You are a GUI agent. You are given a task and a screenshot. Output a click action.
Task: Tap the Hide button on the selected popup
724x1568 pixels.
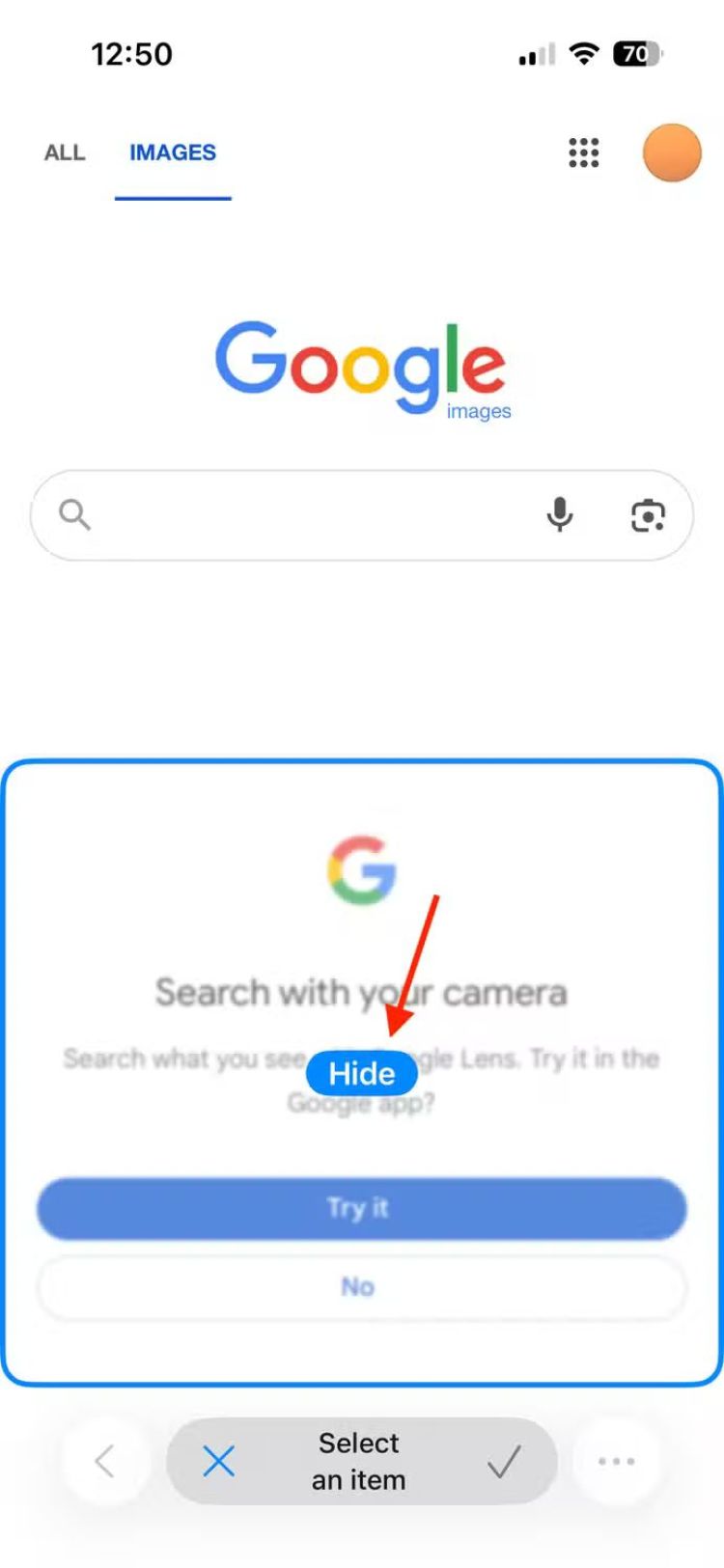coord(361,1073)
